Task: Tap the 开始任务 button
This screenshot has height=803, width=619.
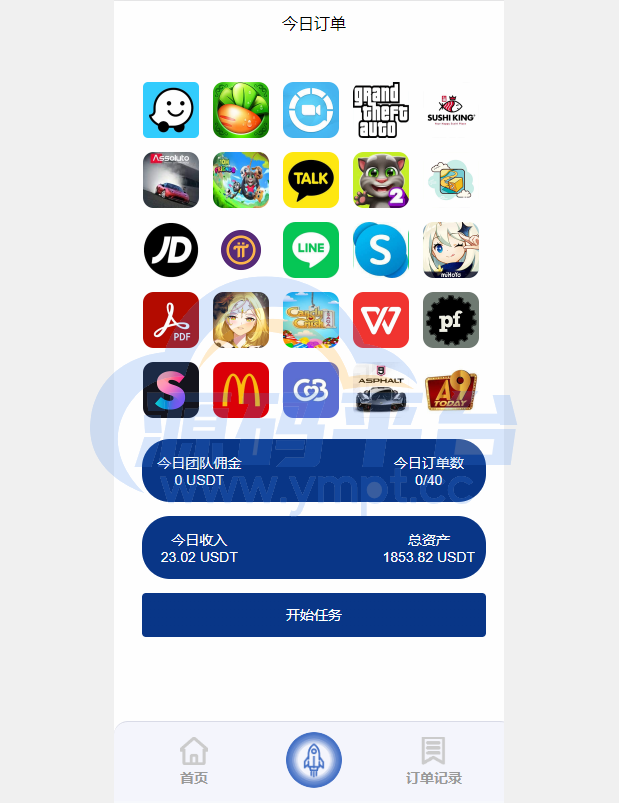Action: click(313, 615)
